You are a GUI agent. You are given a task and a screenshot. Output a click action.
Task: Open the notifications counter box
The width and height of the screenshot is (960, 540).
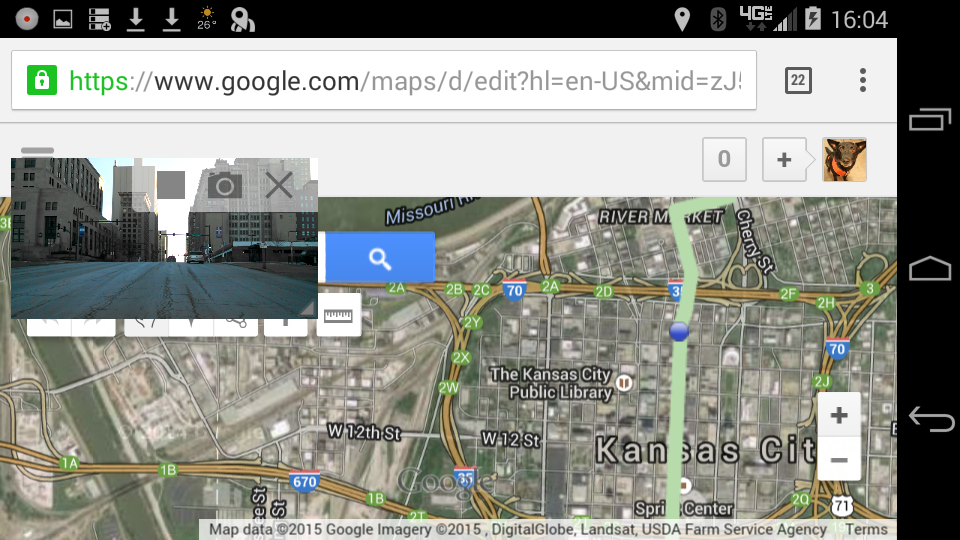(x=724, y=159)
